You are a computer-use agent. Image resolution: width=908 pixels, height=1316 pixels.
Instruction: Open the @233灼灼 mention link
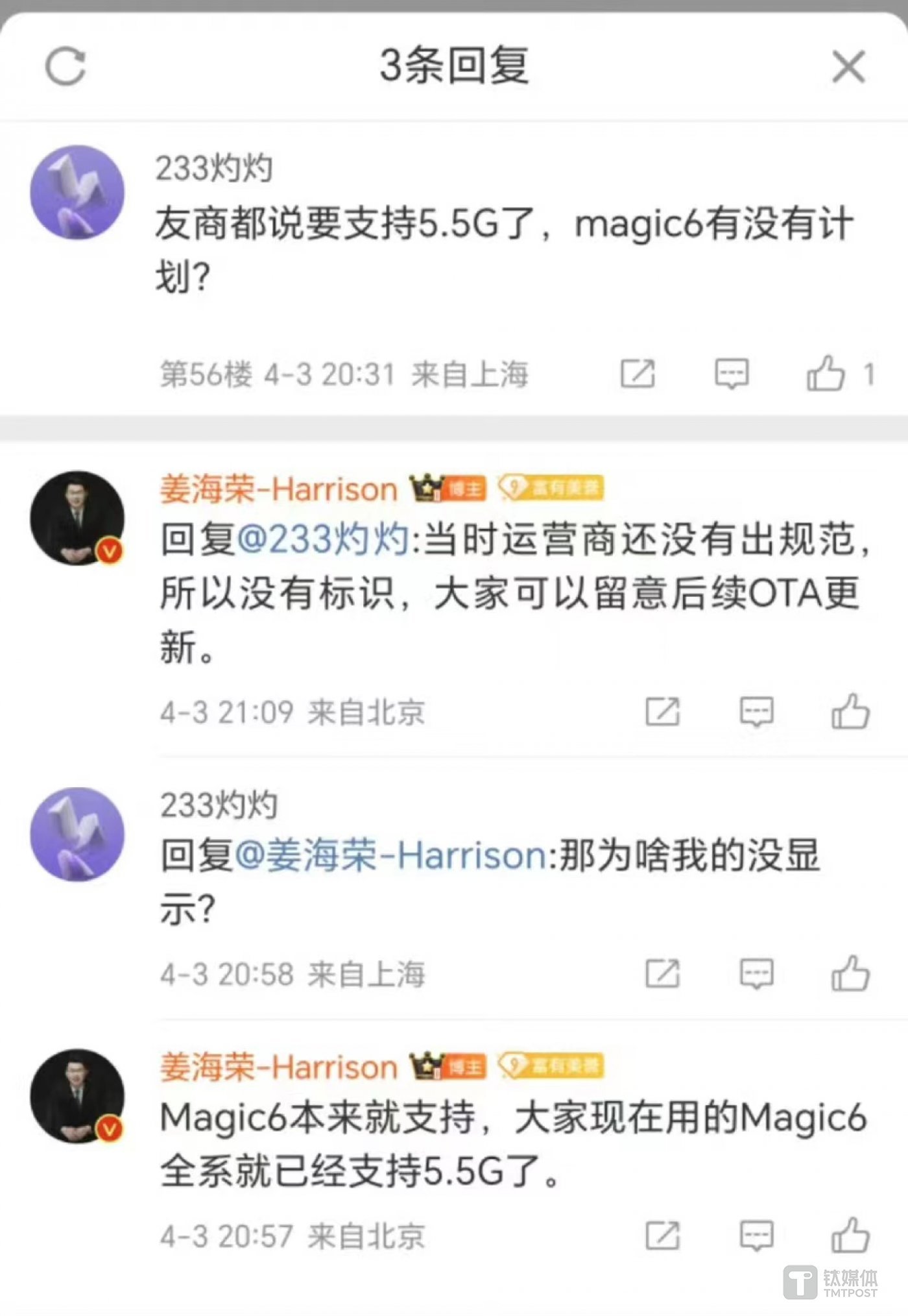pyautogui.click(x=323, y=540)
